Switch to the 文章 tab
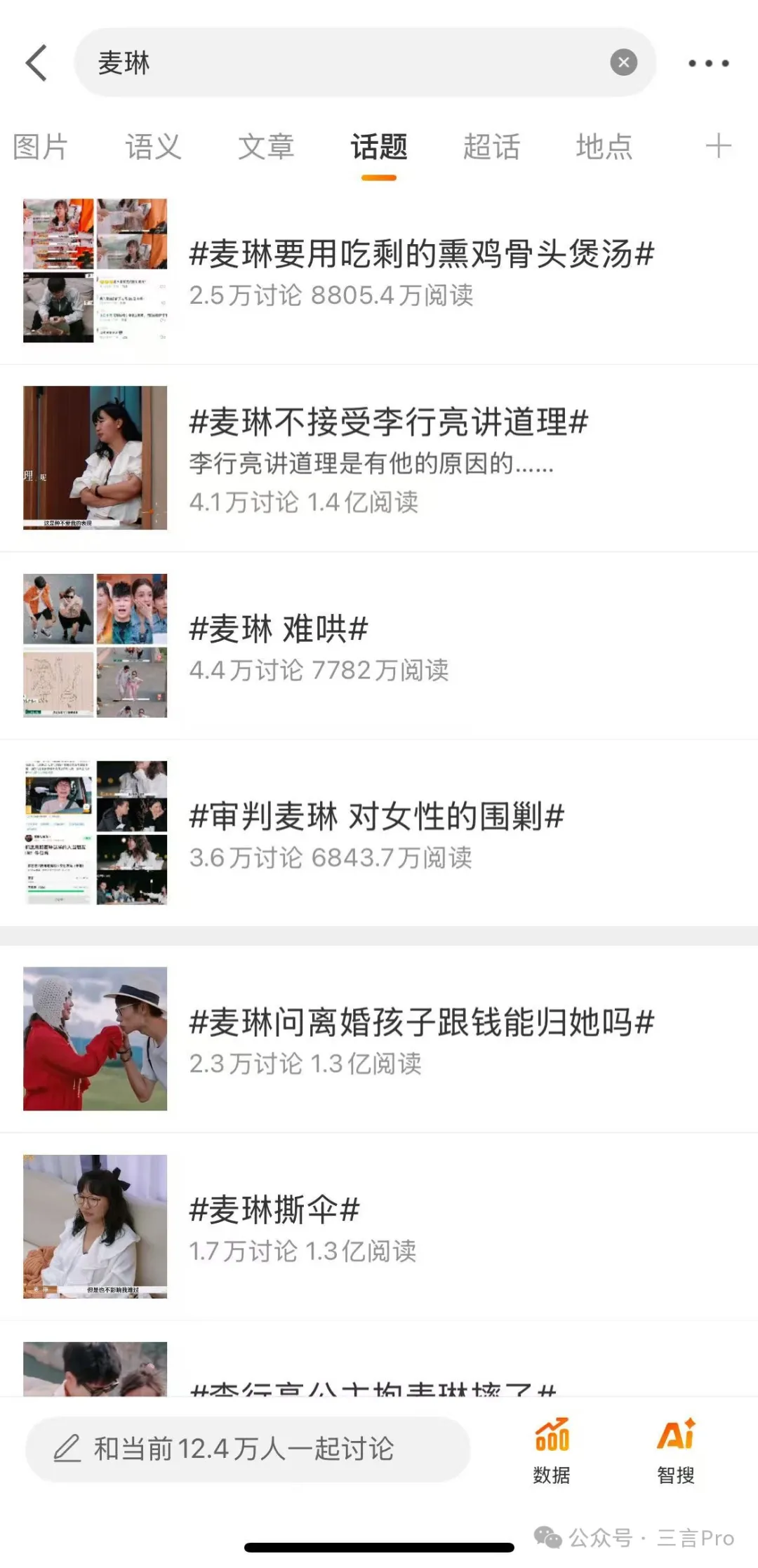Screen dimensions: 758x1568 tap(266, 147)
